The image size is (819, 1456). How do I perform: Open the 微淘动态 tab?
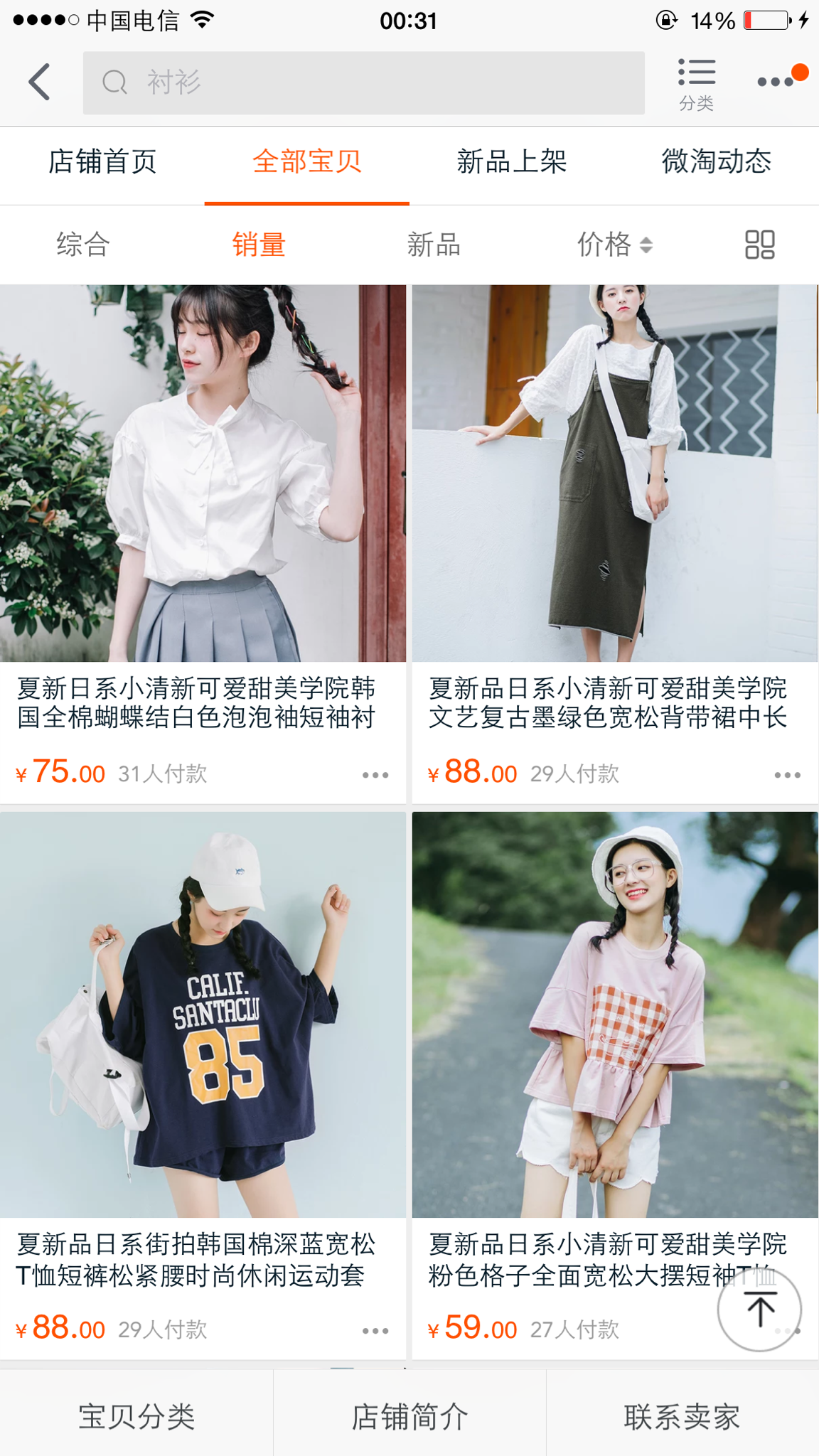click(x=717, y=162)
